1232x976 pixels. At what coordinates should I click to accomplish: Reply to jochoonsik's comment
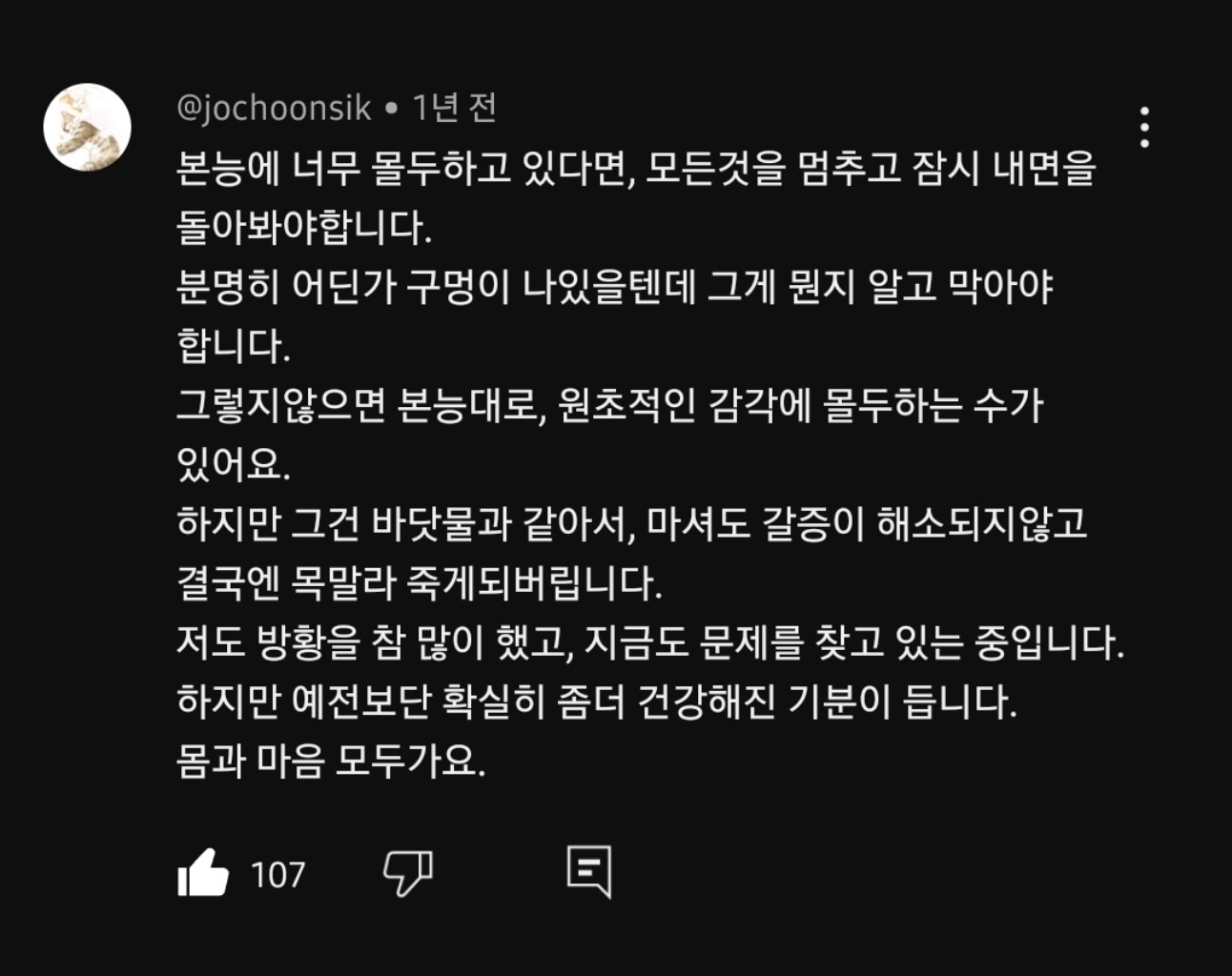tap(588, 871)
